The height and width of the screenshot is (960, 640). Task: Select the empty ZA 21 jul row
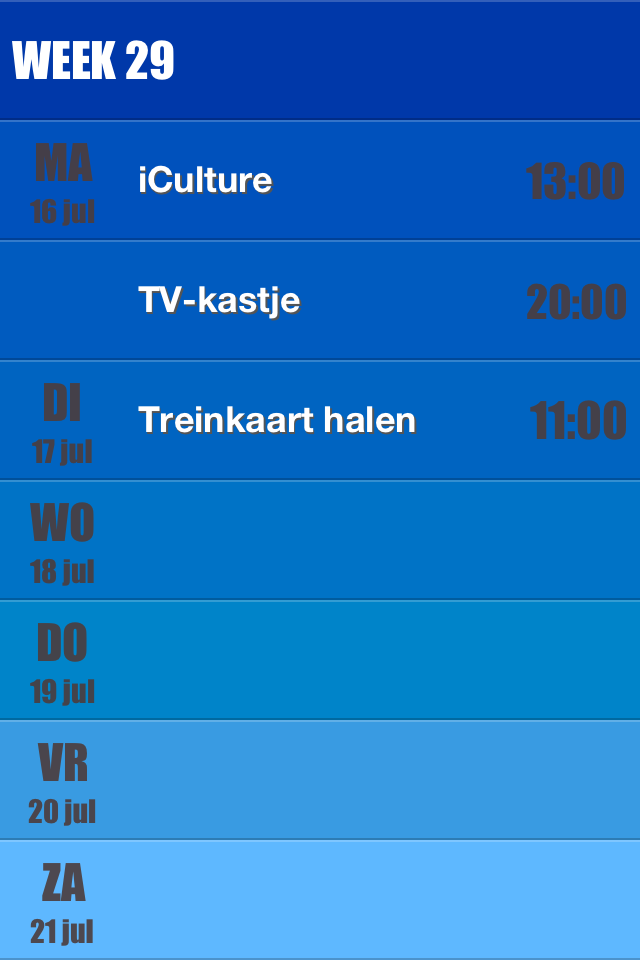pos(320,900)
